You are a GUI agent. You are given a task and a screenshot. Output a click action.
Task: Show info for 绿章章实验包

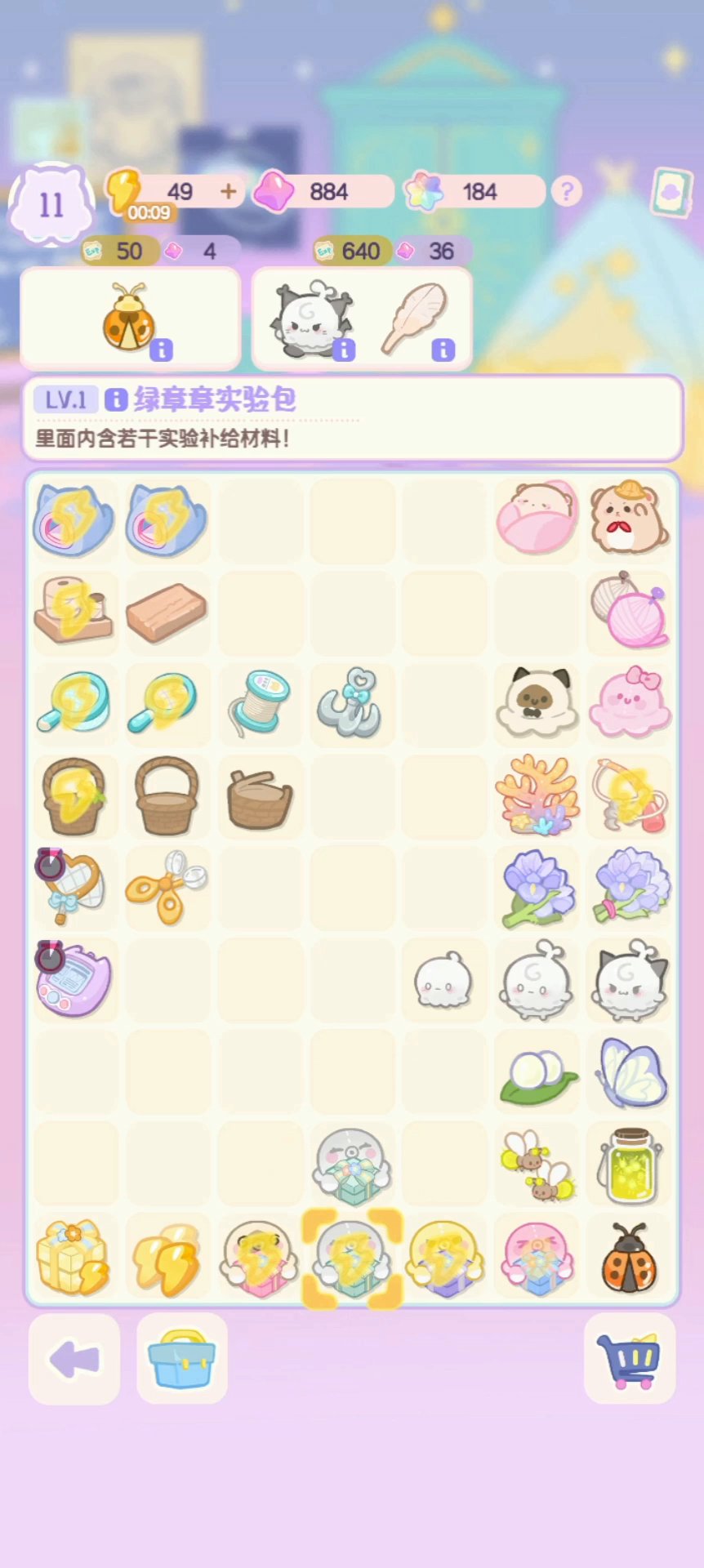(x=116, y=399)
